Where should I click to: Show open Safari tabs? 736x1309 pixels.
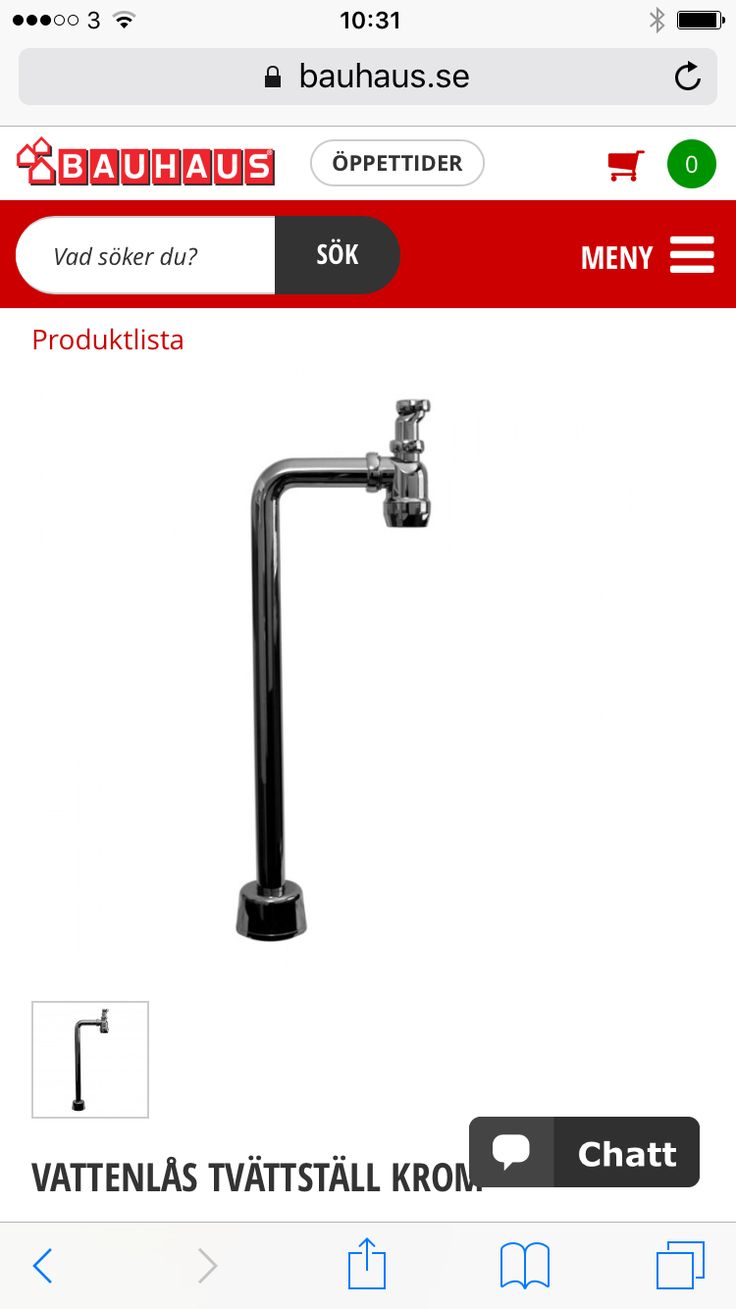680,1266
